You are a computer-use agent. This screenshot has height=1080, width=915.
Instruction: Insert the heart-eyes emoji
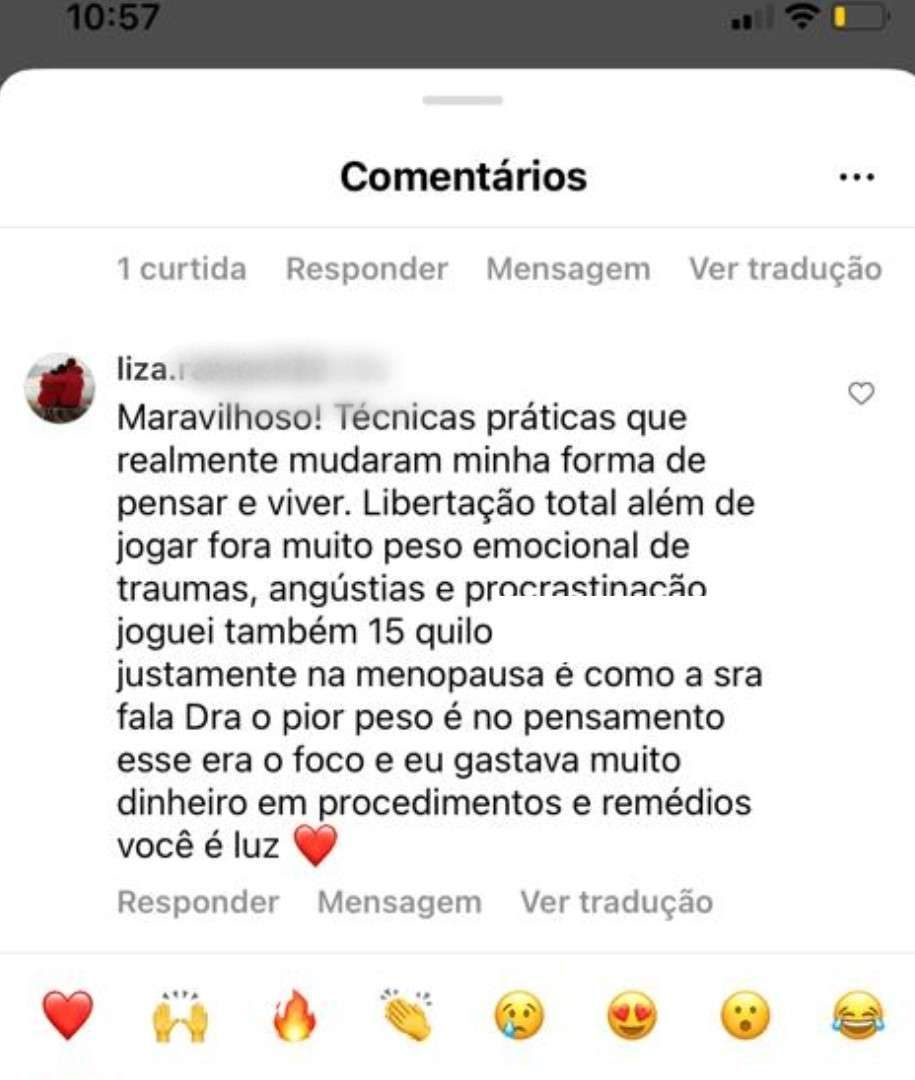(633, 1016)
